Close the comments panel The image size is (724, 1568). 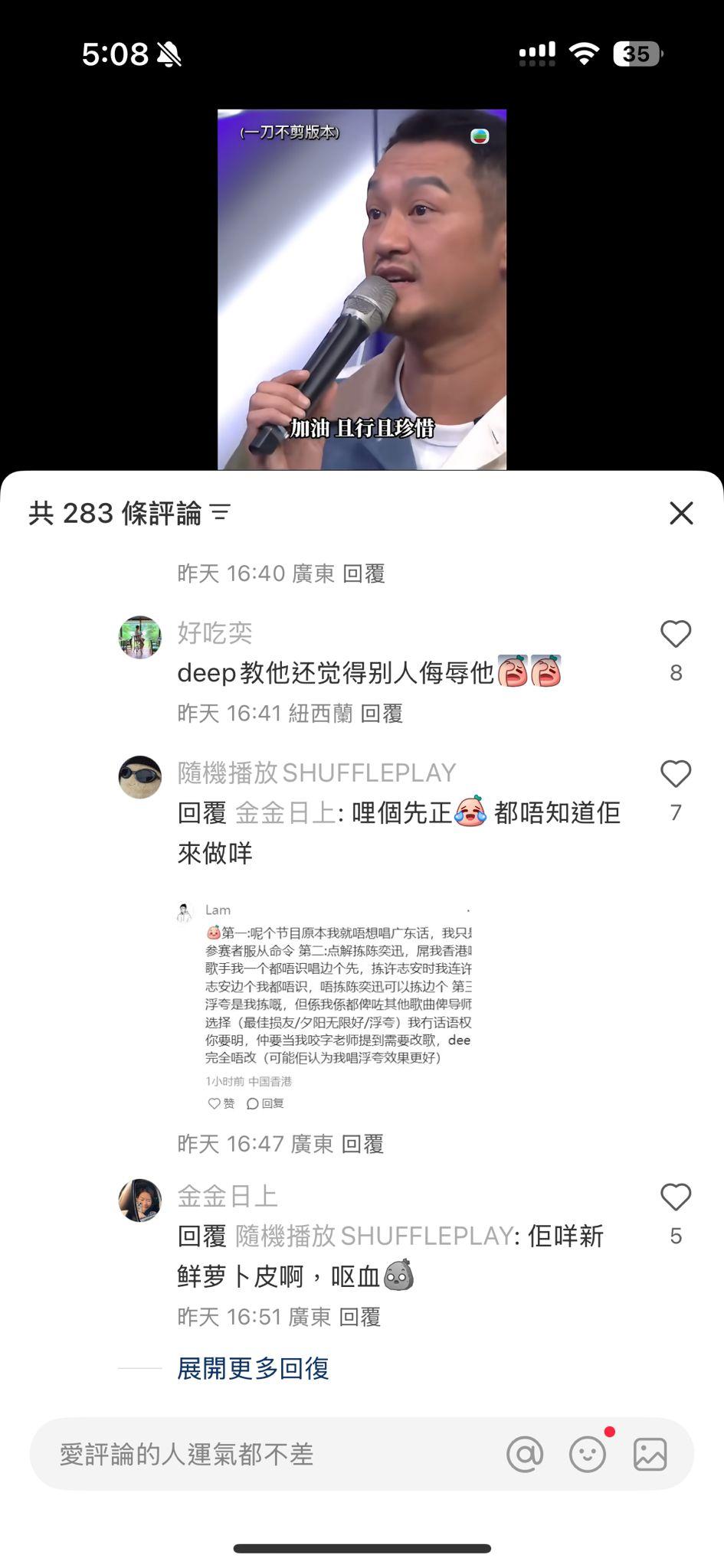coord(681,513)
